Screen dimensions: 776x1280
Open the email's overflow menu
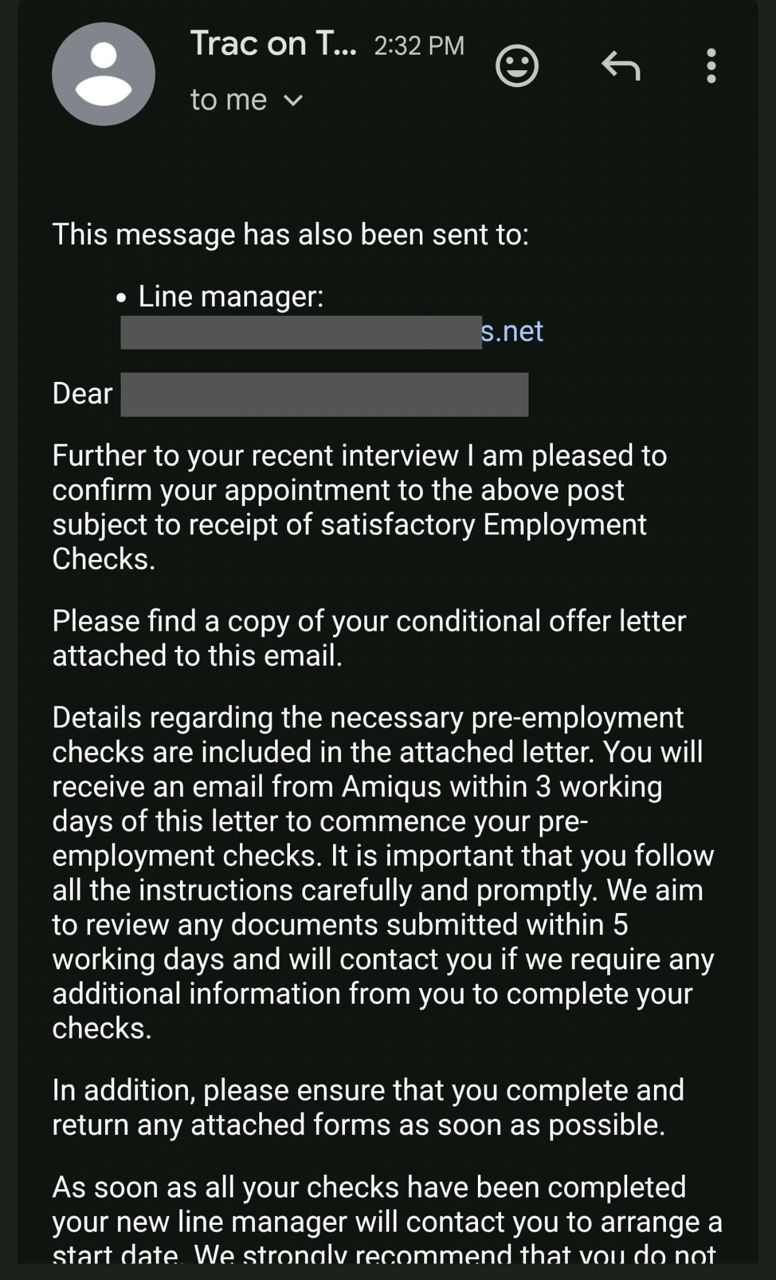click(x=711, y=66)
